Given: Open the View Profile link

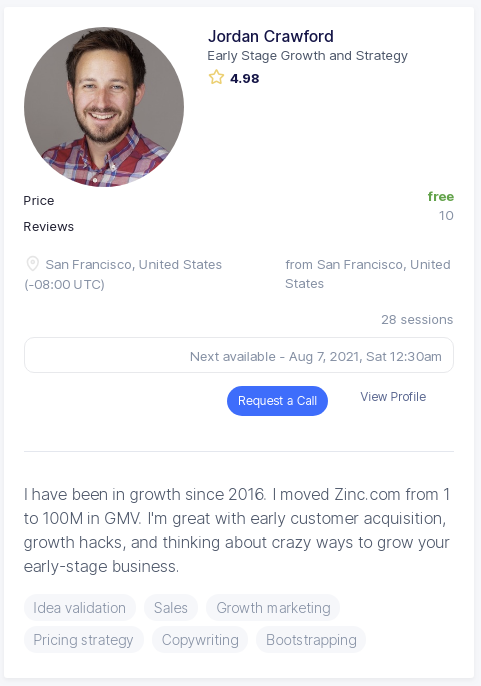Looking at the screenshot, I should tap(393, 397).
